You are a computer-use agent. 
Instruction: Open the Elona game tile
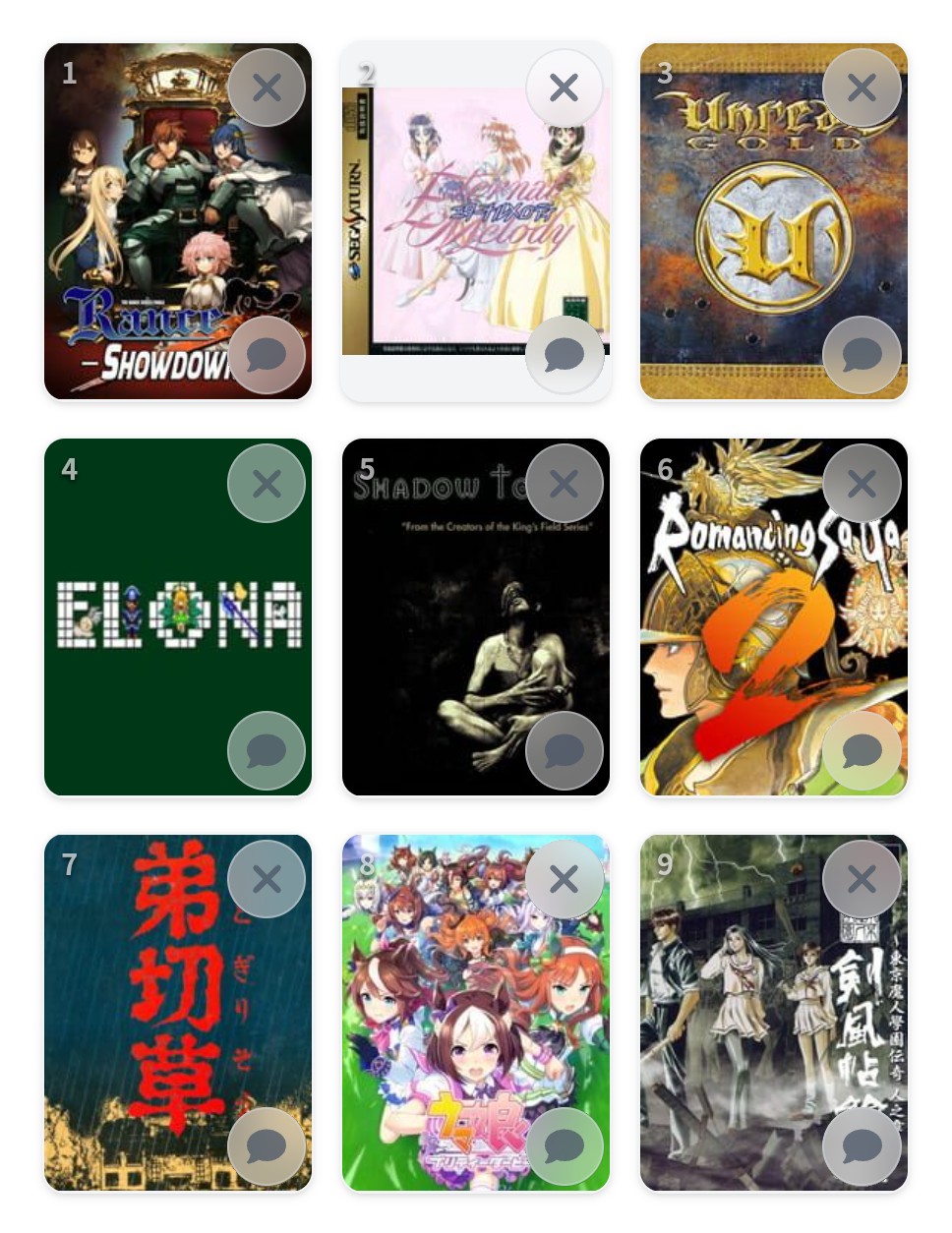coord(148,617)
